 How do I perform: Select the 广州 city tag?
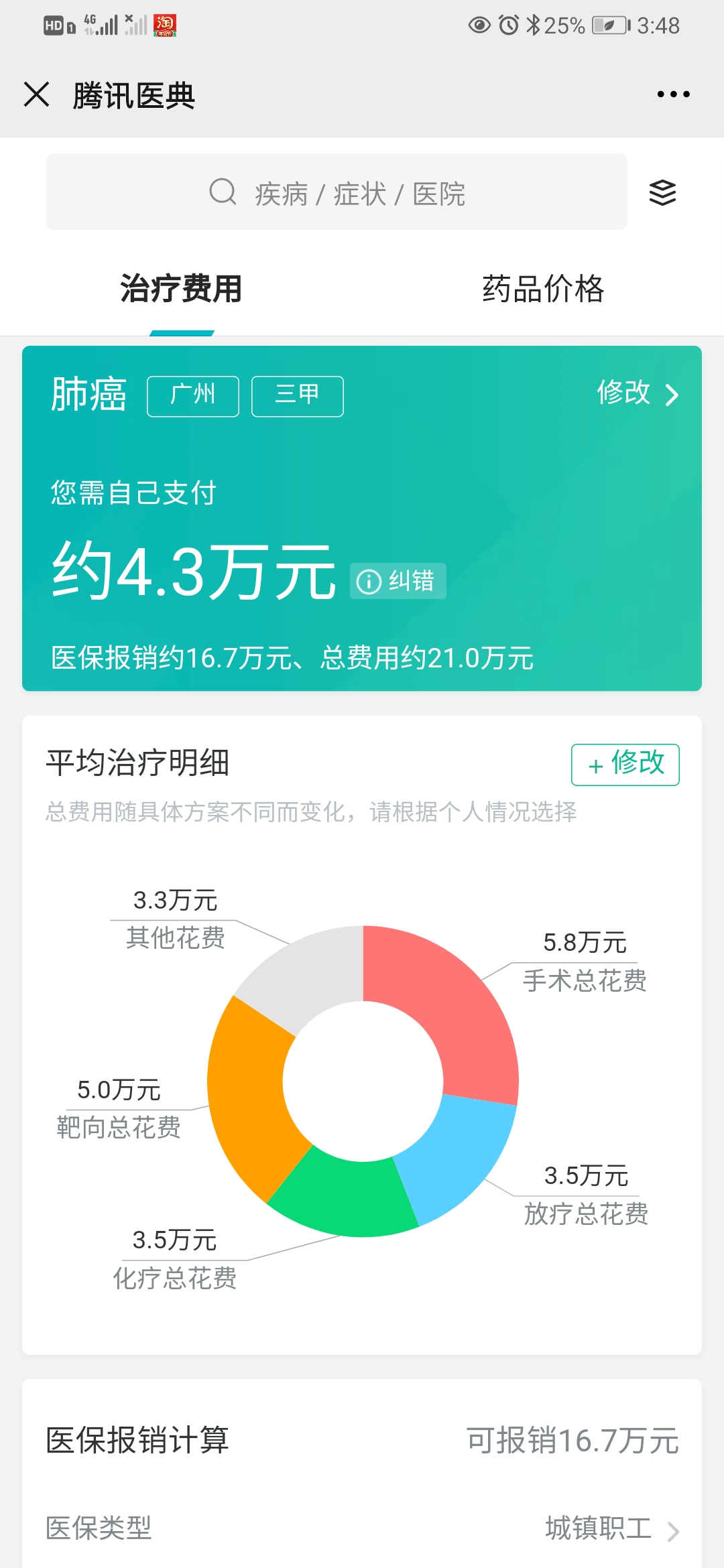point(192,396)
